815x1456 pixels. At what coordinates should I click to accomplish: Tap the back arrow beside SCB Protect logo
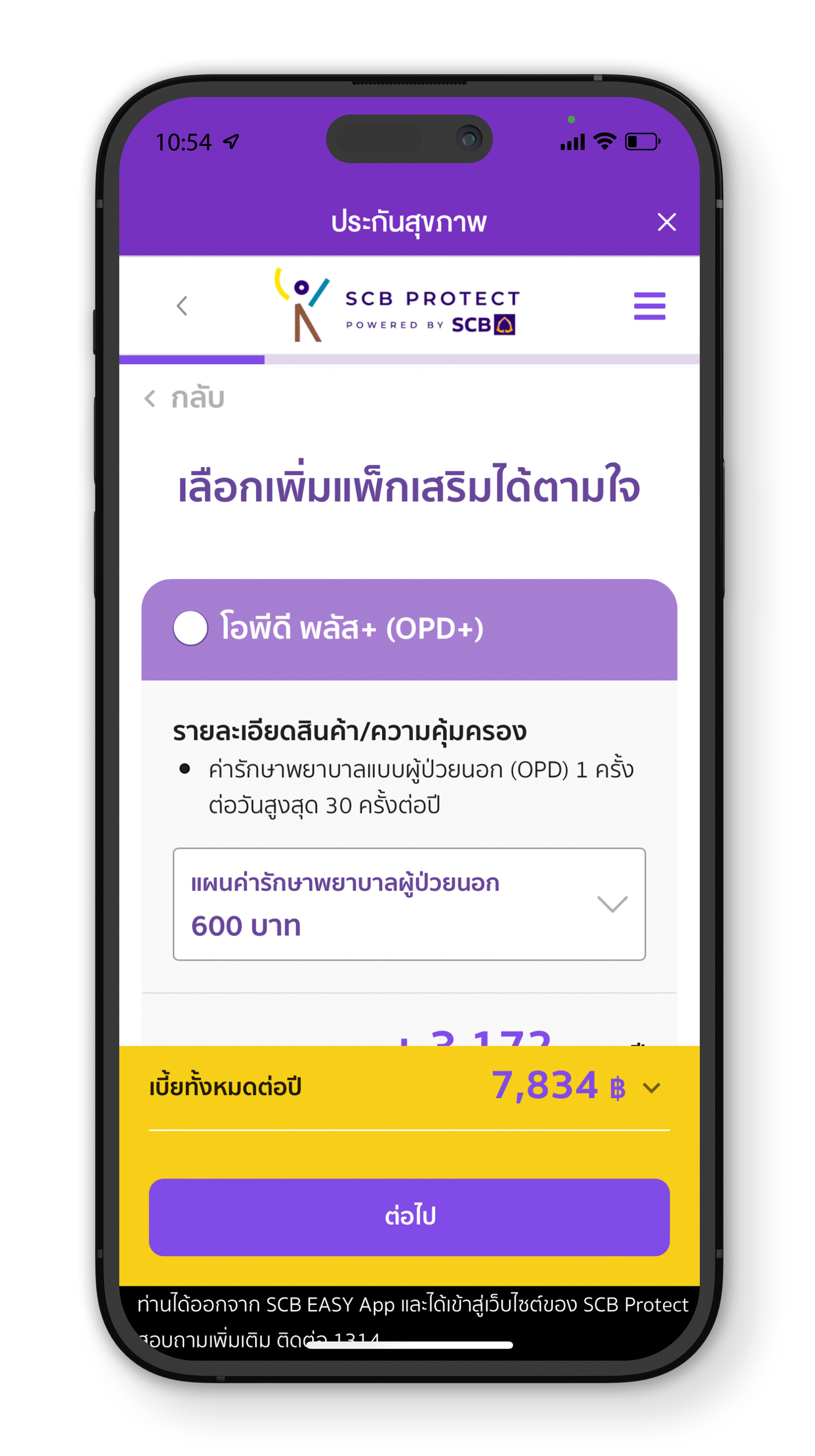181,306
